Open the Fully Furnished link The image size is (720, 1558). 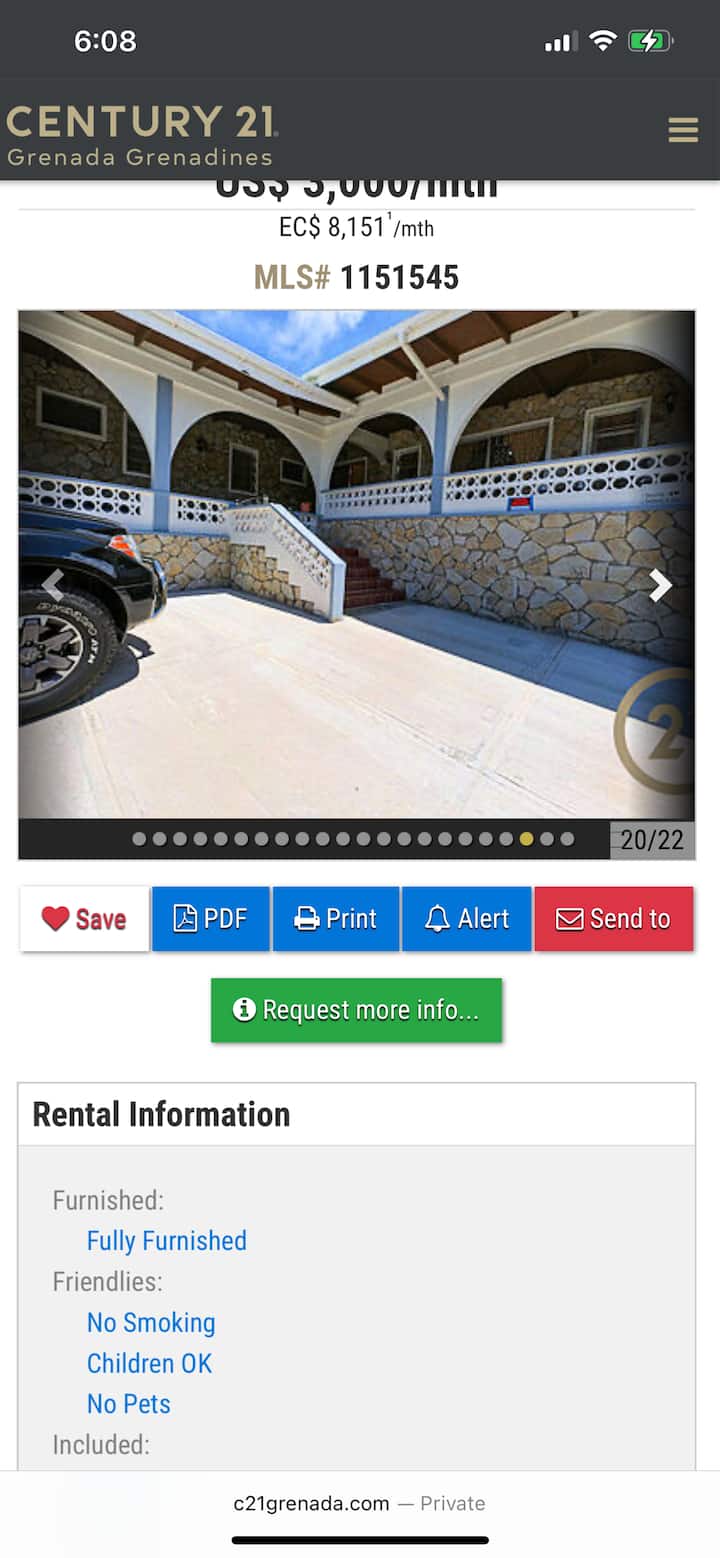166,1241
